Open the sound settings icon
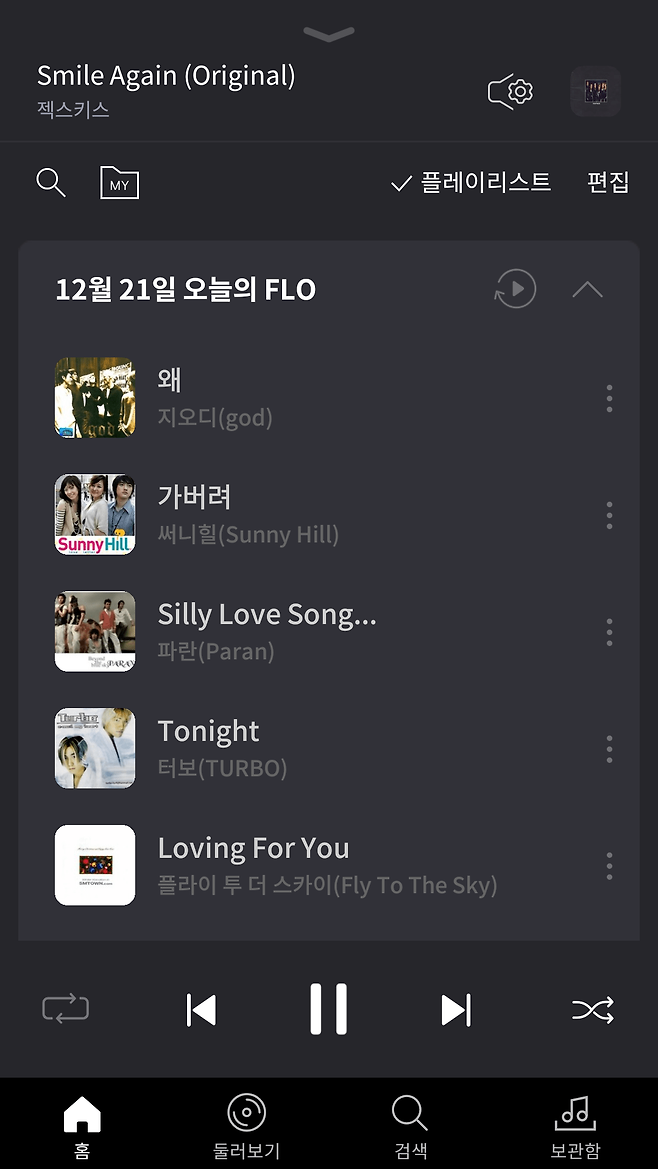Image resolution: width=658 pixels, height=1169 pixels. [x=511, y=92]
